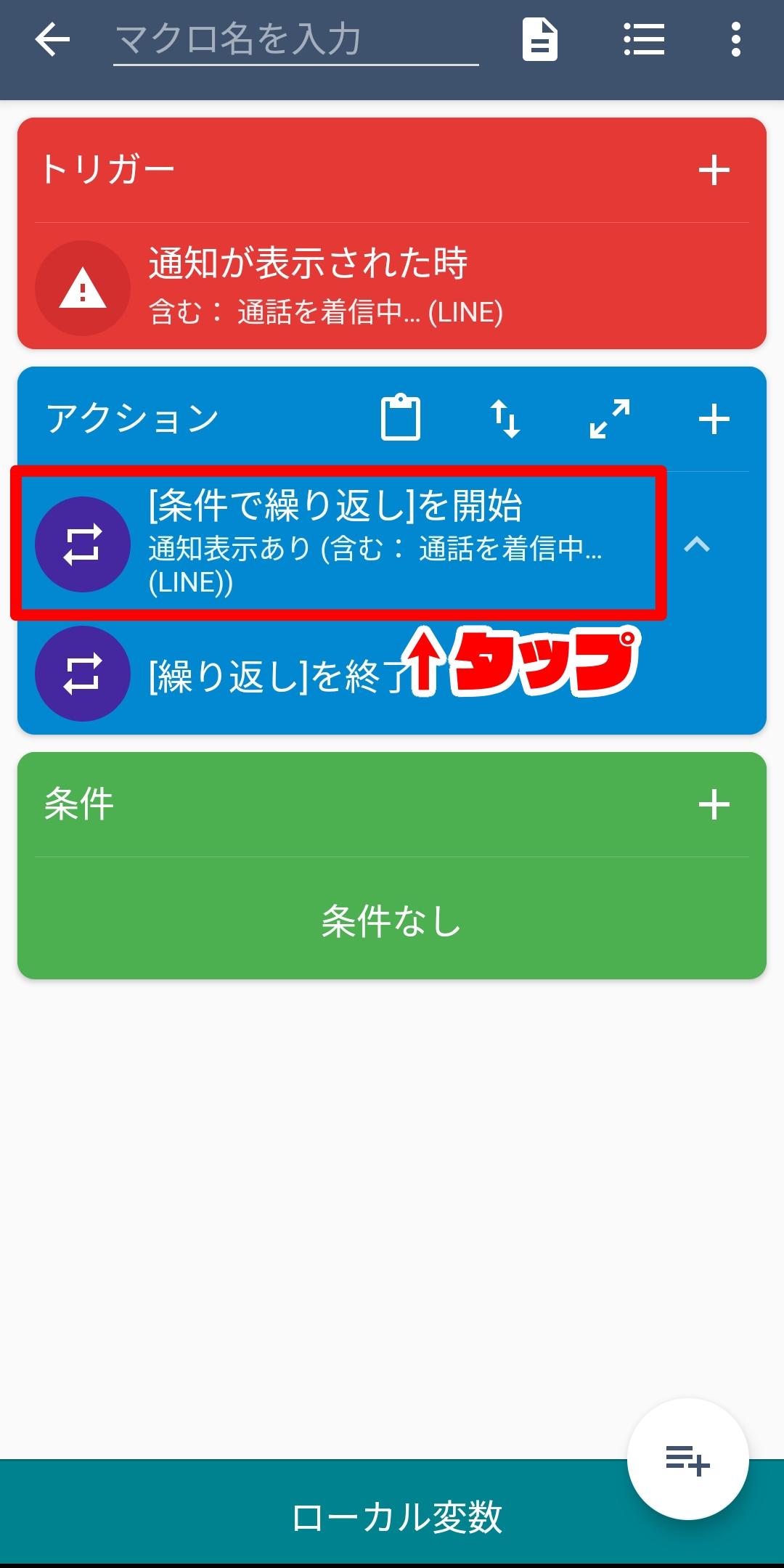Open [条件で繰り返し]を開始 action

pyautogui.click(x=338, y=543)
